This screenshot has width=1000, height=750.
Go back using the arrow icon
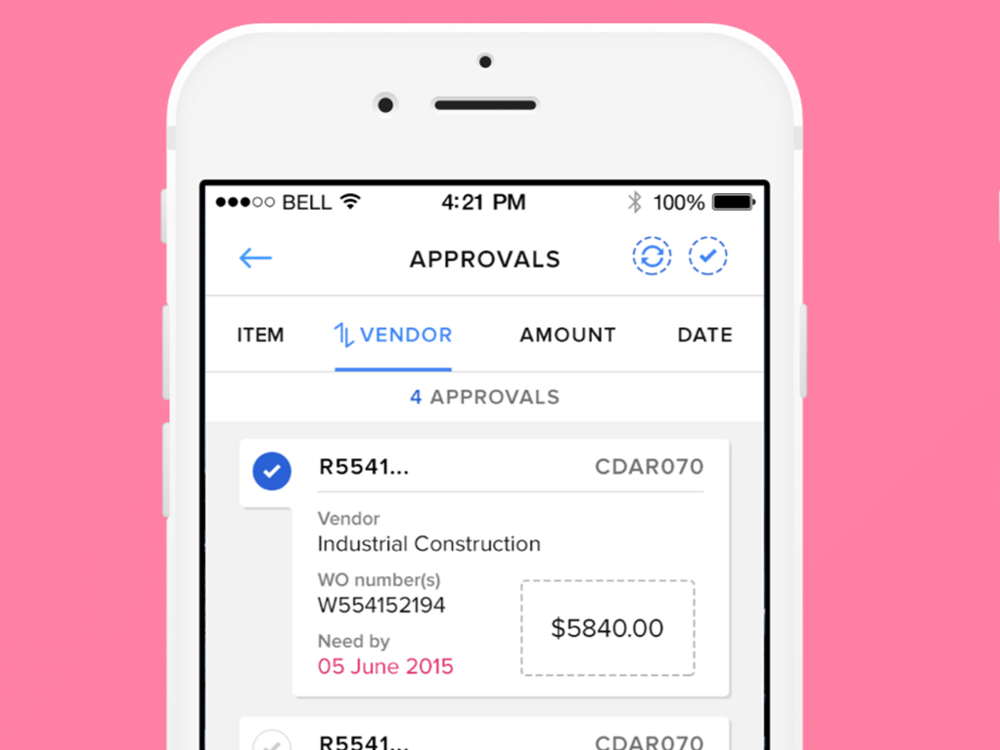click(255, 259)
